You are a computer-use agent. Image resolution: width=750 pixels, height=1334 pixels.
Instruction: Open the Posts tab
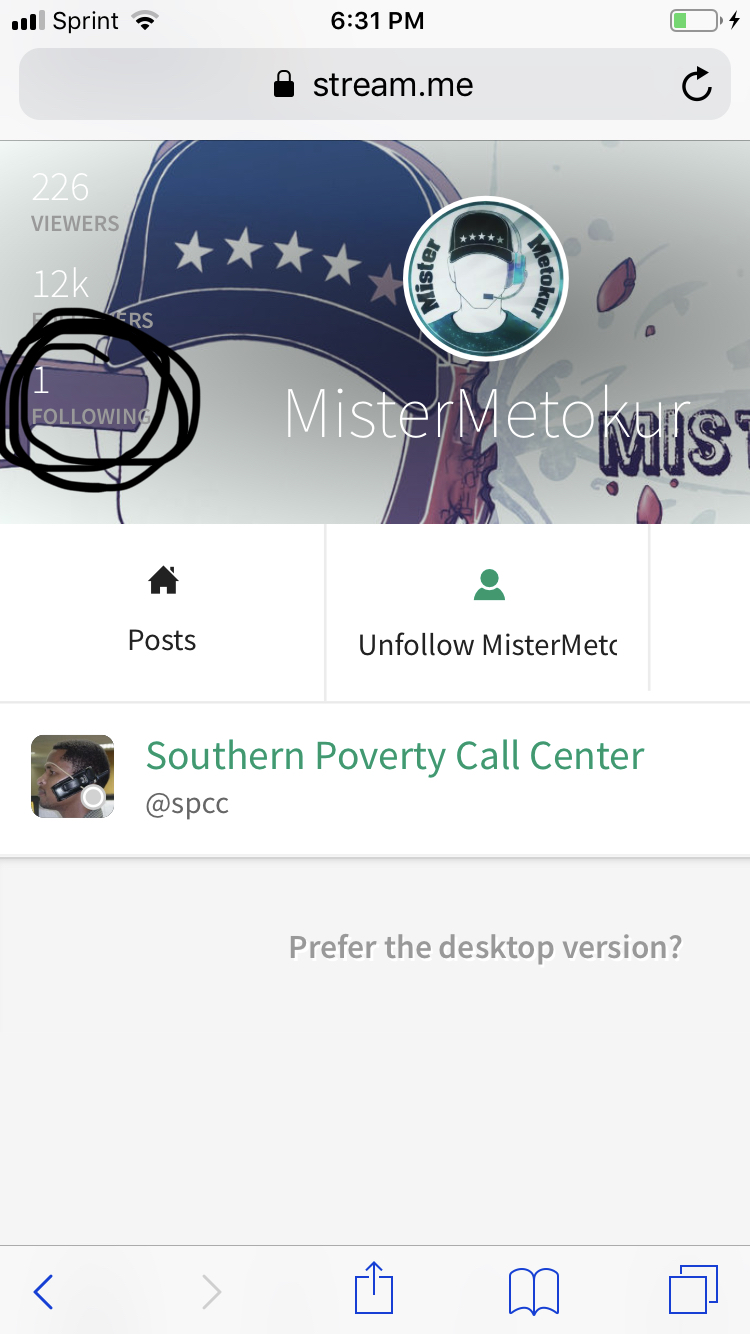(x=162, y=611)
